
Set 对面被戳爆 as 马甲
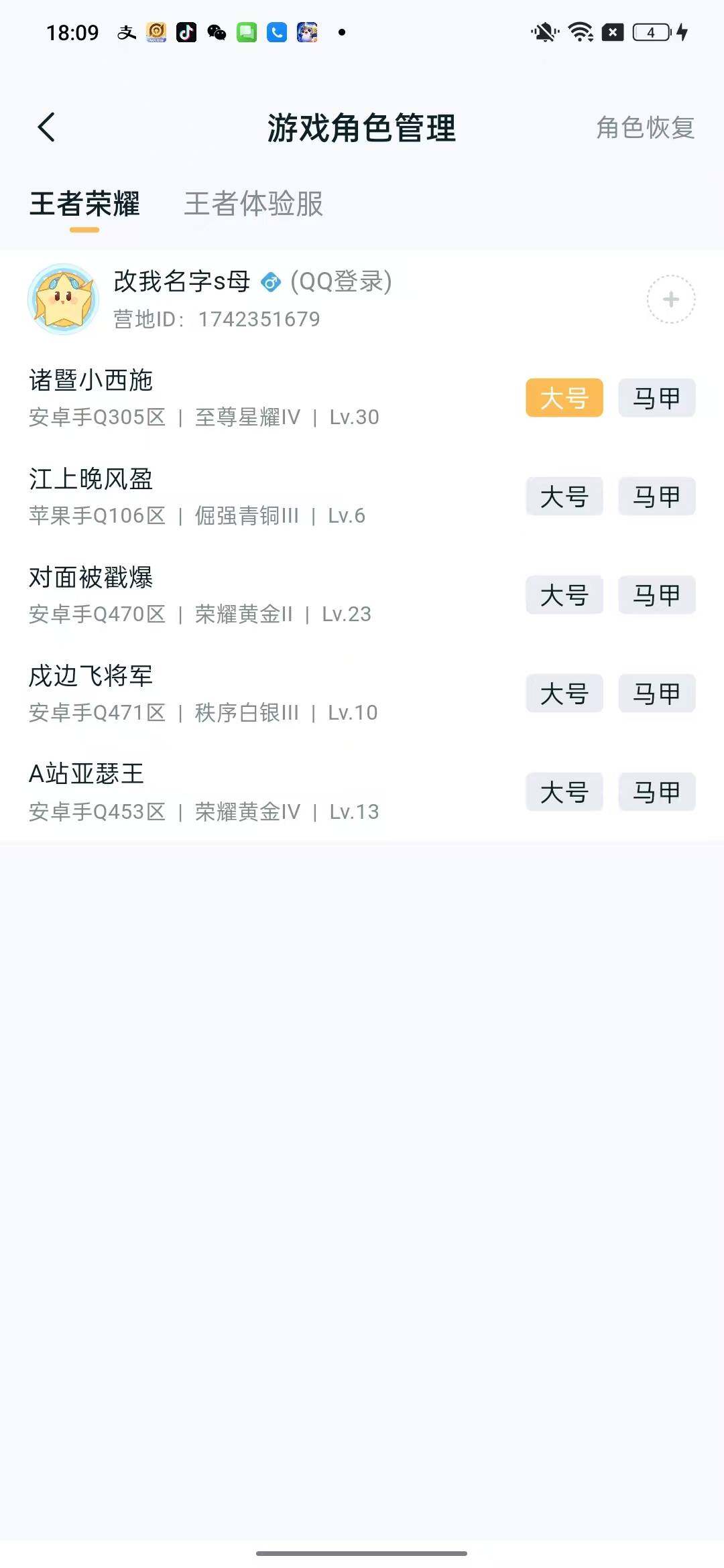click(656, 595)
